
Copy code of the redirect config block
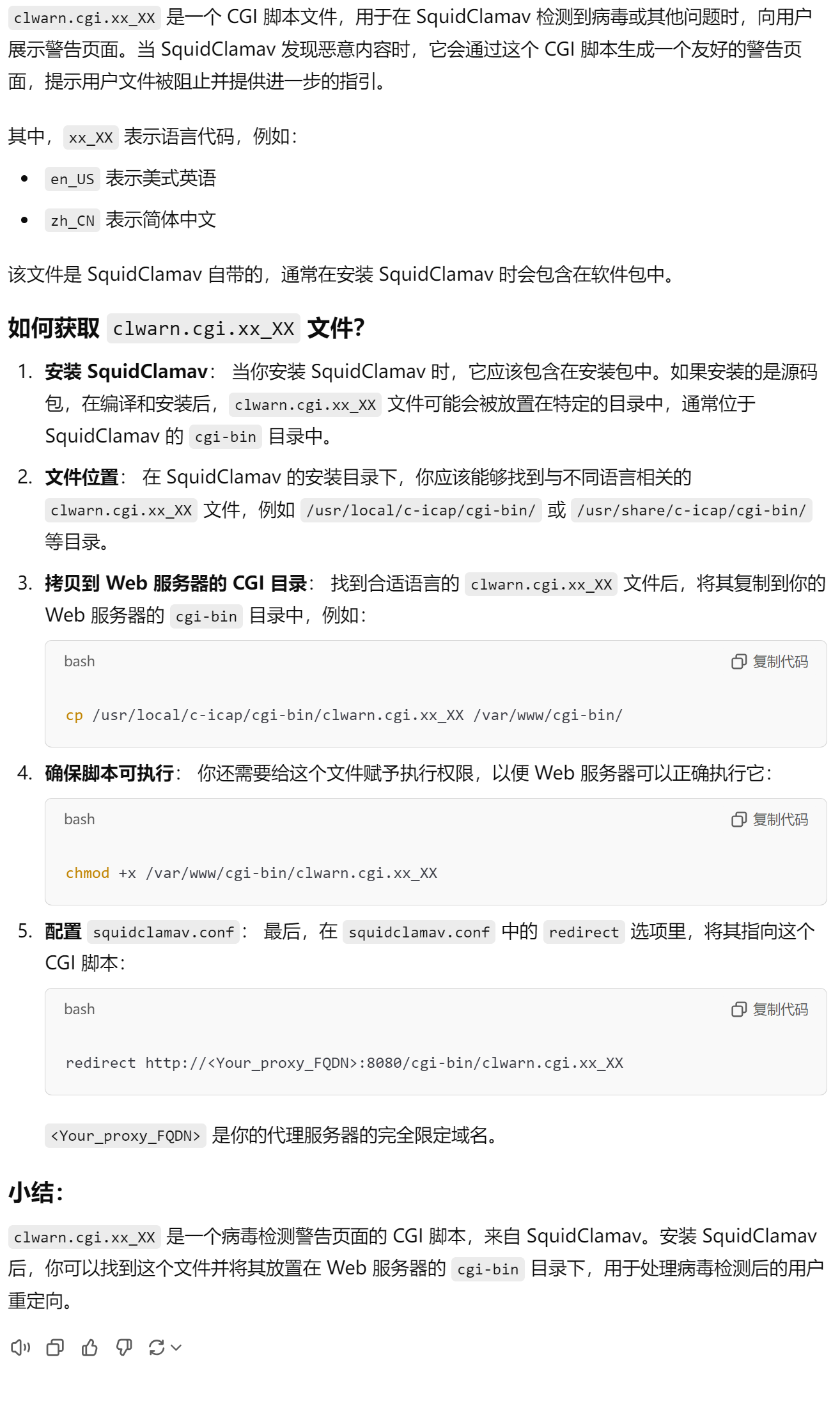770,1009
